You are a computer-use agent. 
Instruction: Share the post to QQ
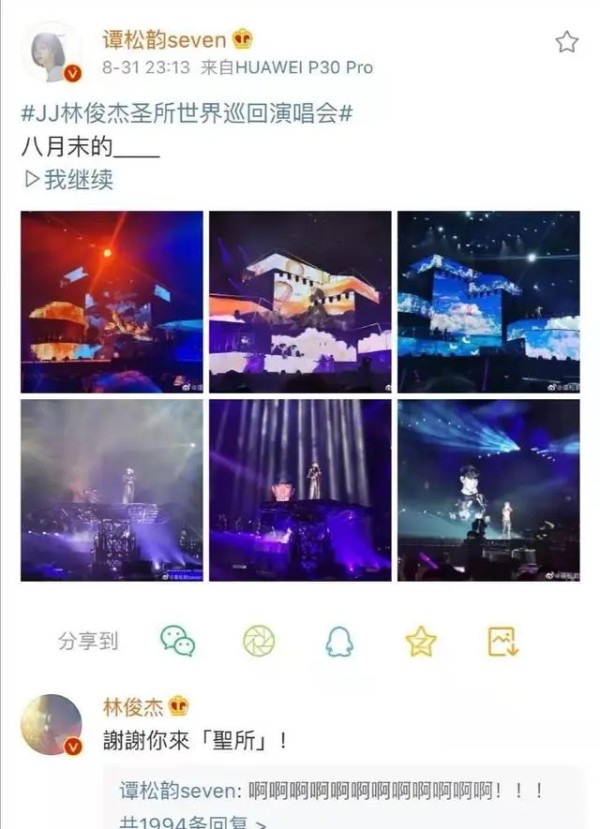(339, 640)
